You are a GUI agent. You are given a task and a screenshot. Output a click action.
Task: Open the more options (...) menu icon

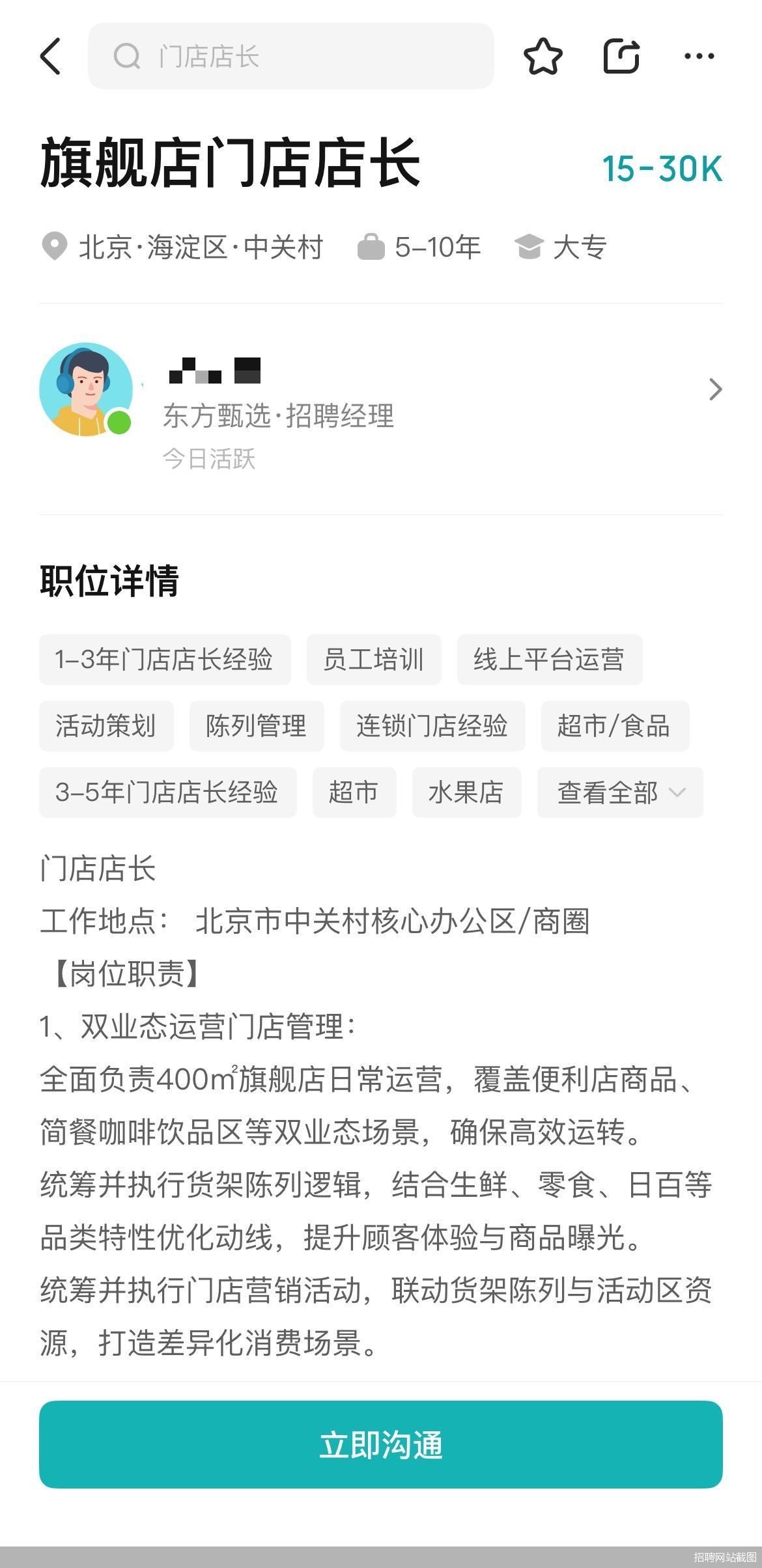[696, 56]
